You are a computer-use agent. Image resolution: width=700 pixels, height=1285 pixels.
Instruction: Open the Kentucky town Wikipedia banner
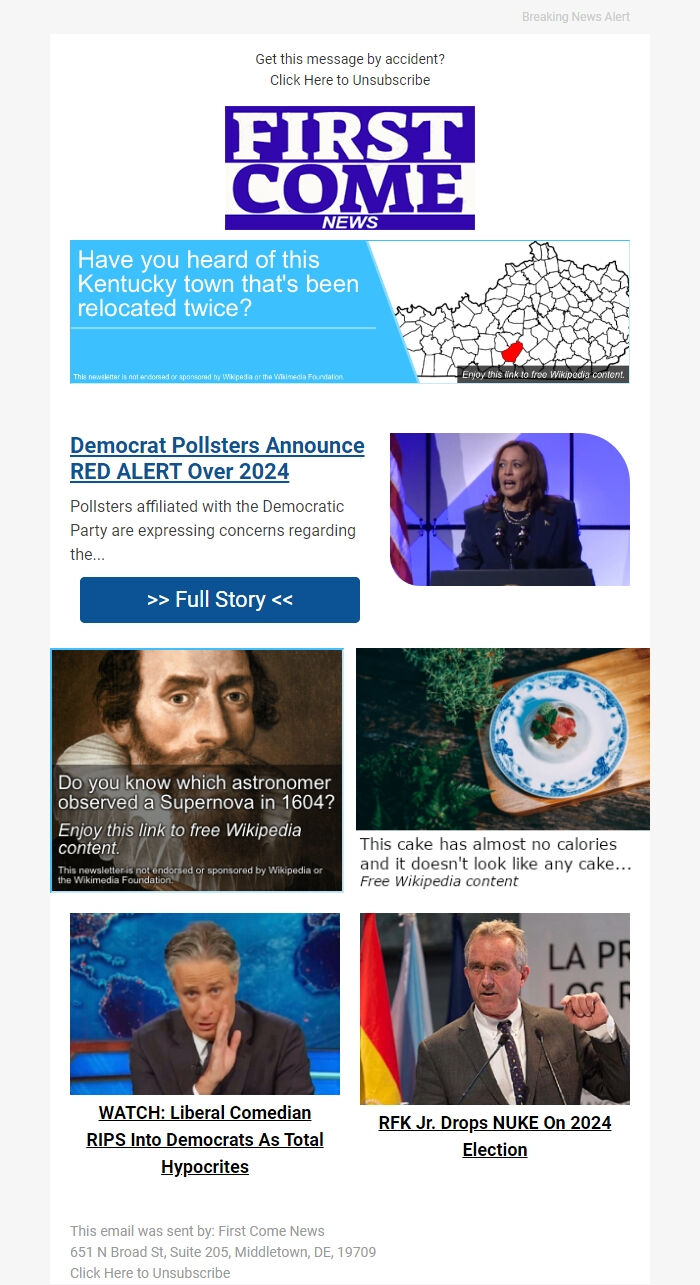tap(349, 312)
